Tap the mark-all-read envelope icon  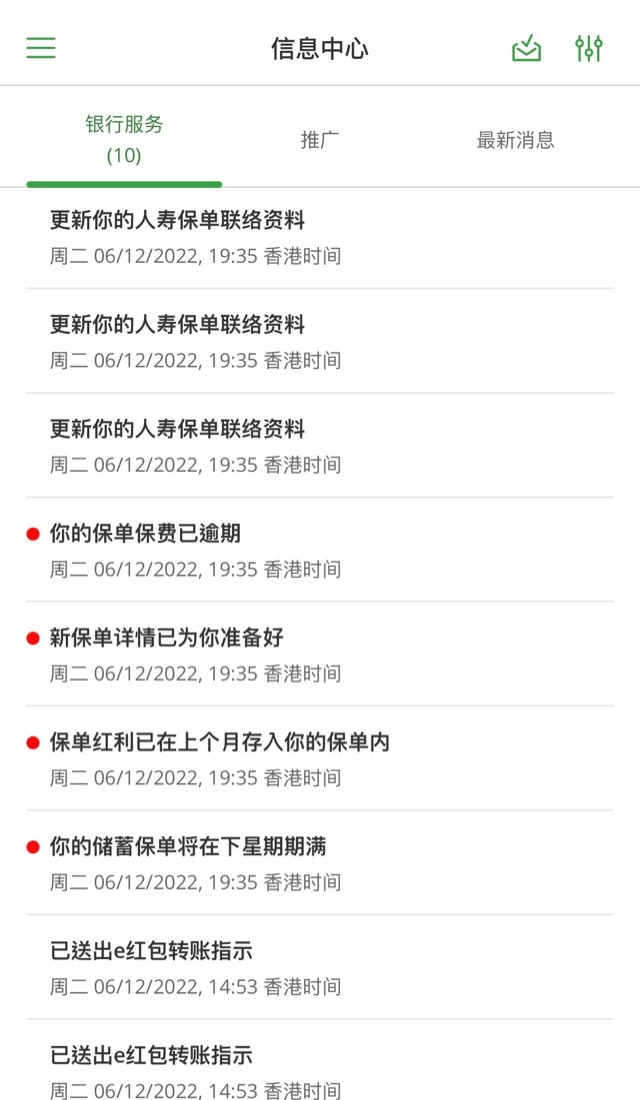(x=526, y=48)
